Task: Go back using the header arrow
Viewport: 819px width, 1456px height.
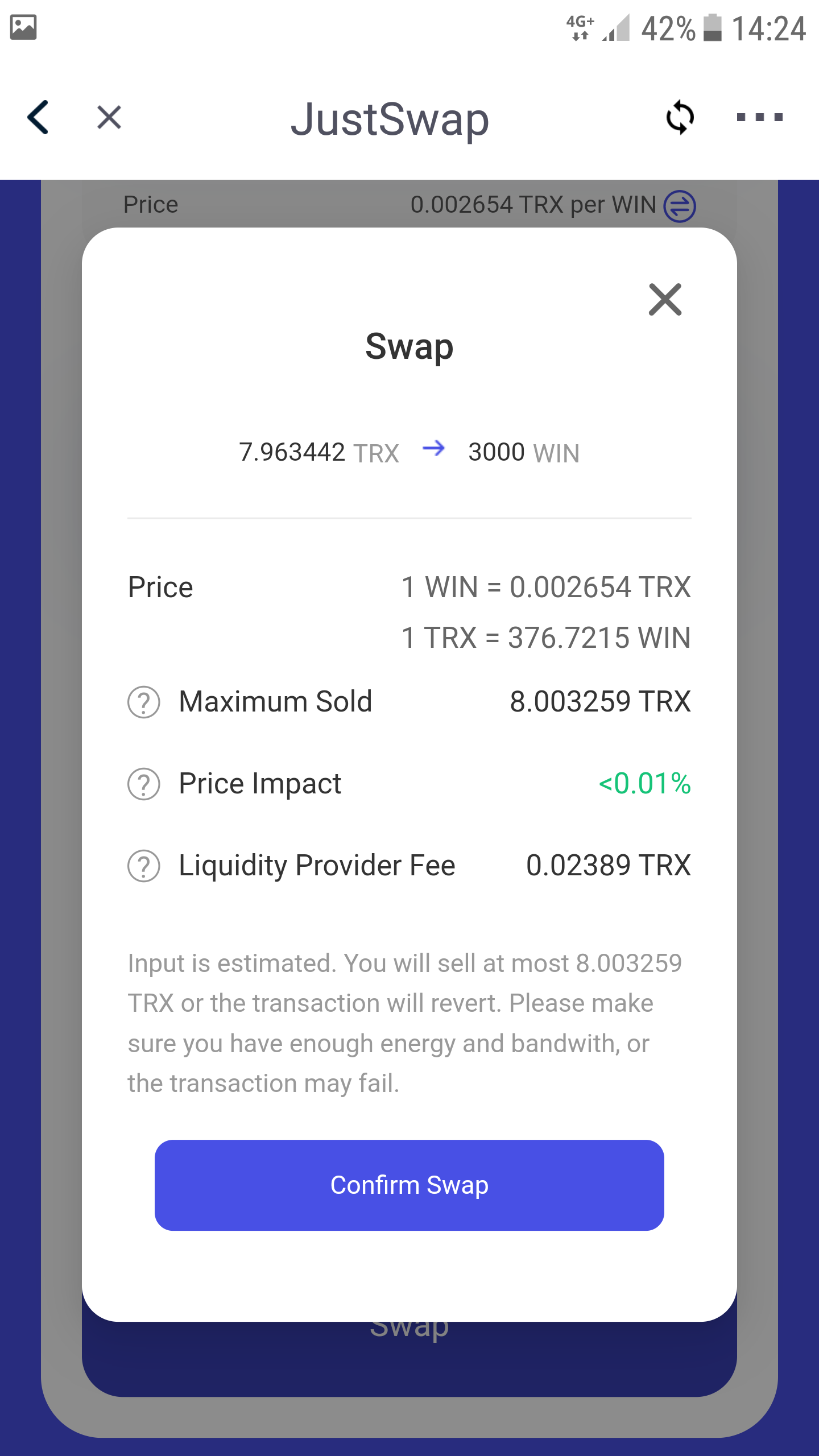Action: point(38,118)
